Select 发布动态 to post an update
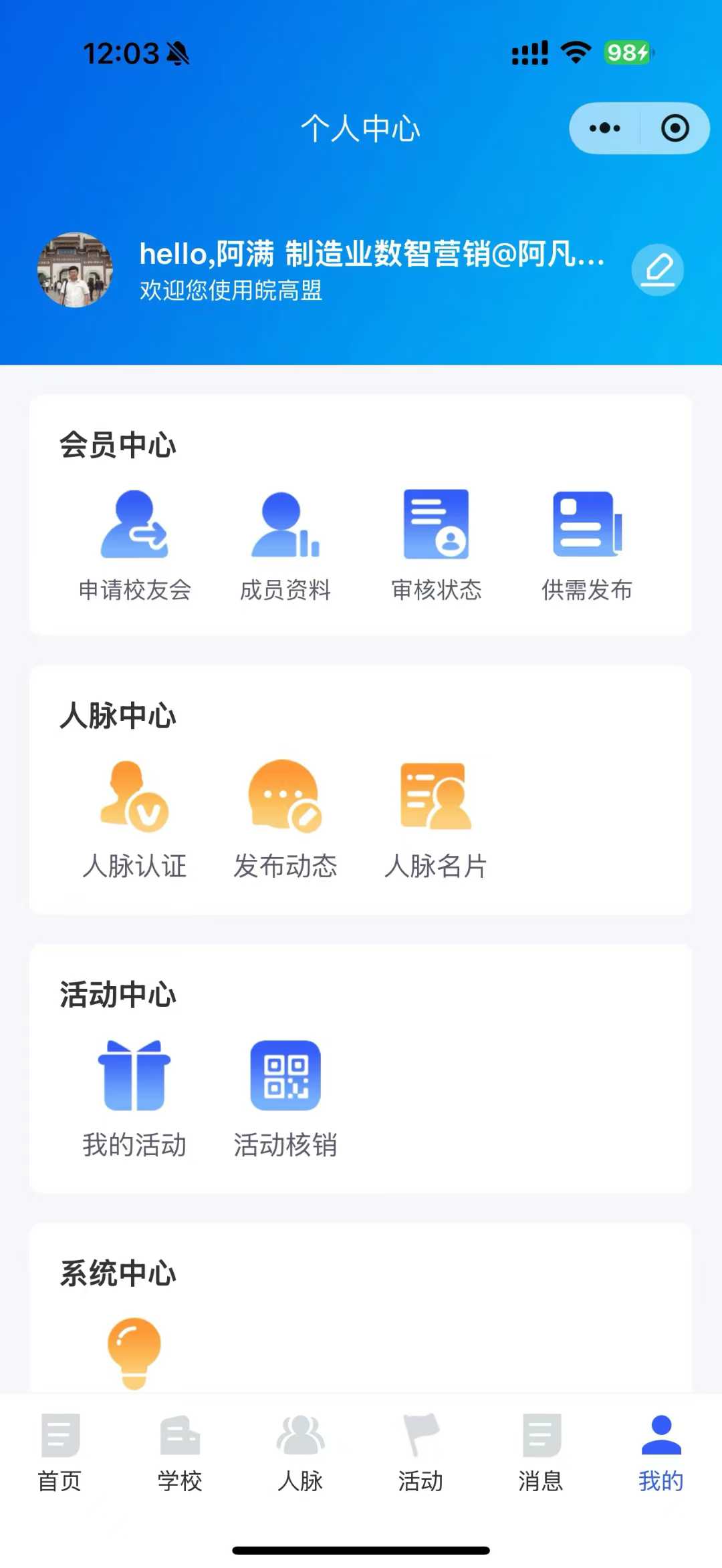Screen dimensions: 722x1568 tap(285, 818)
